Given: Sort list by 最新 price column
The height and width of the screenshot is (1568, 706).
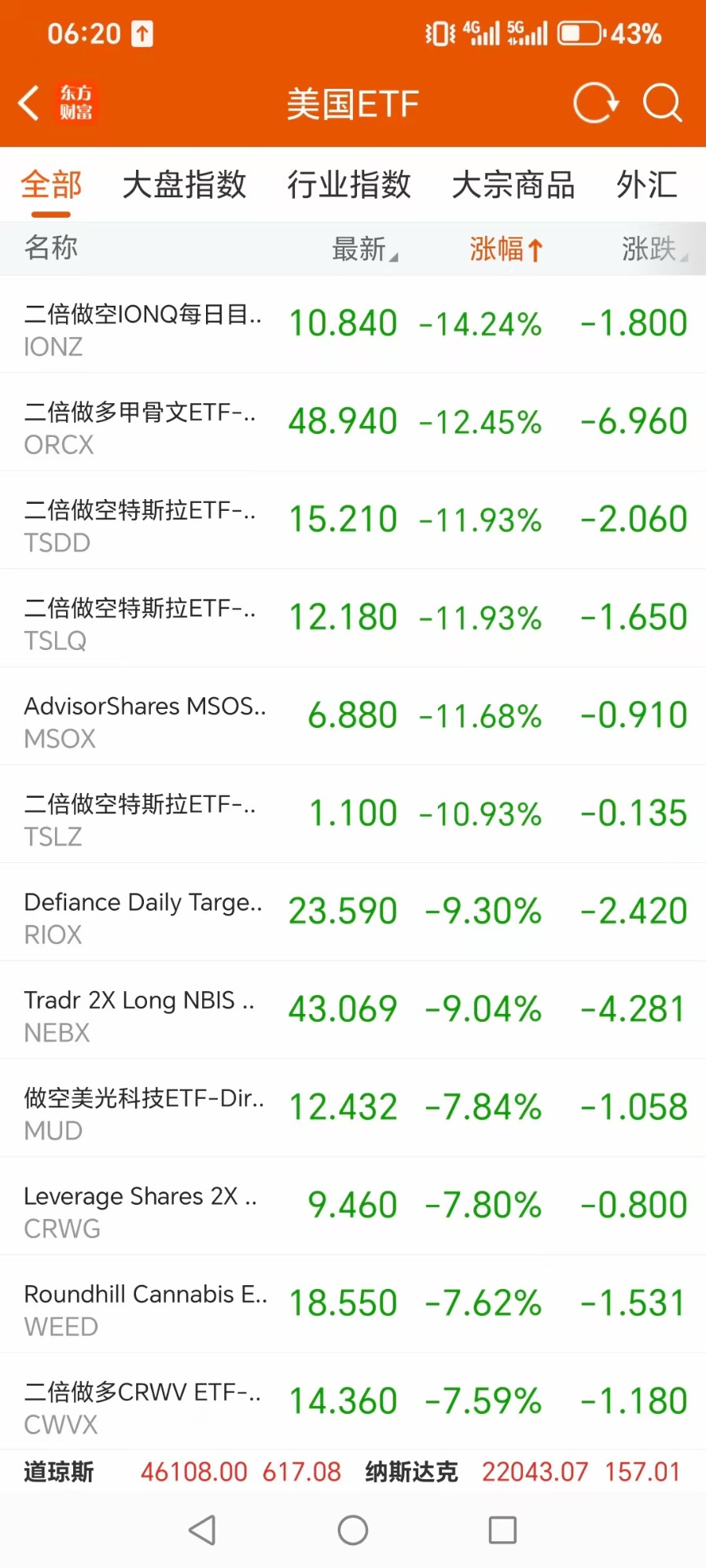Looking at the screenshot, I should (365, 248).
